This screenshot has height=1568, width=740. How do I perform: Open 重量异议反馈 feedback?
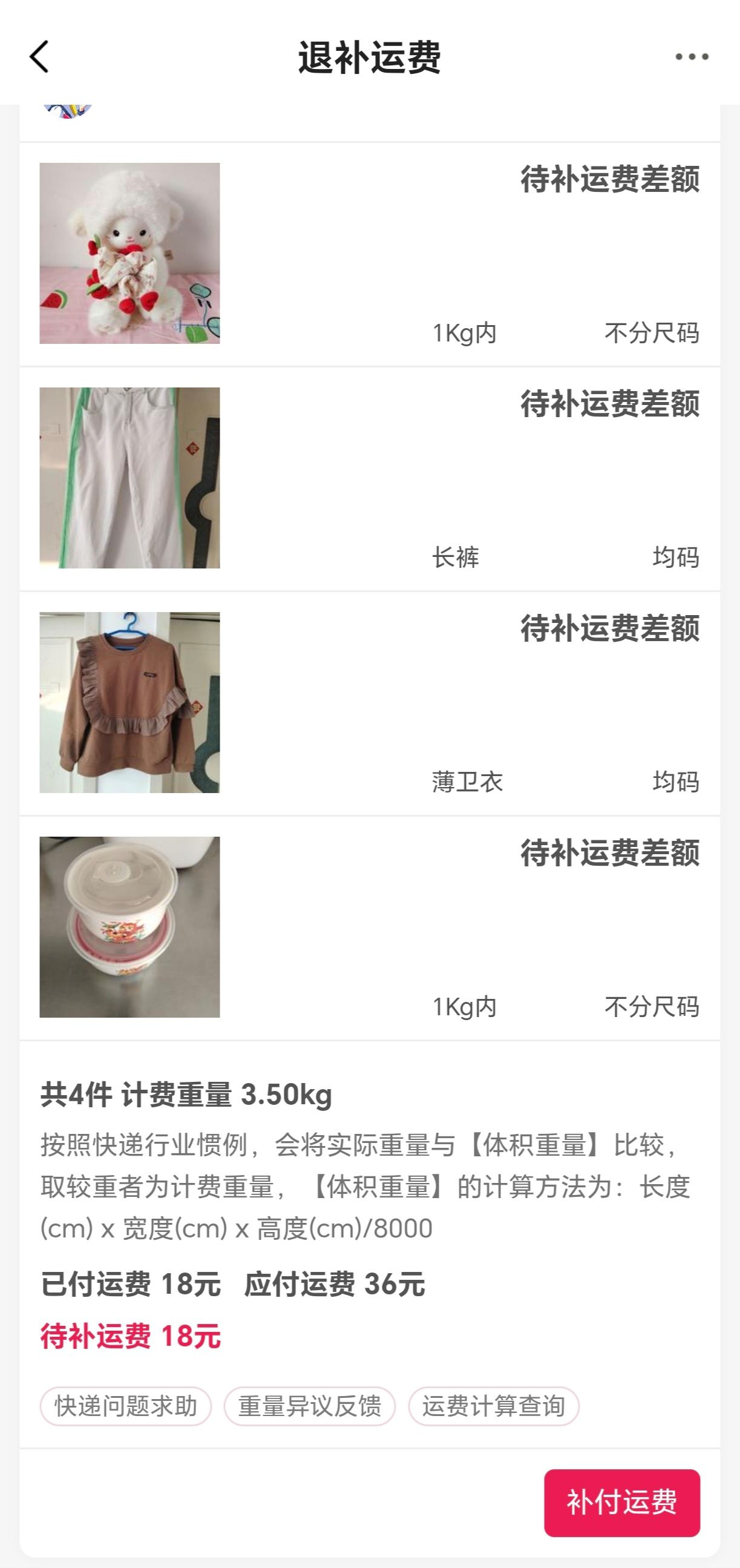point(310,1406)
